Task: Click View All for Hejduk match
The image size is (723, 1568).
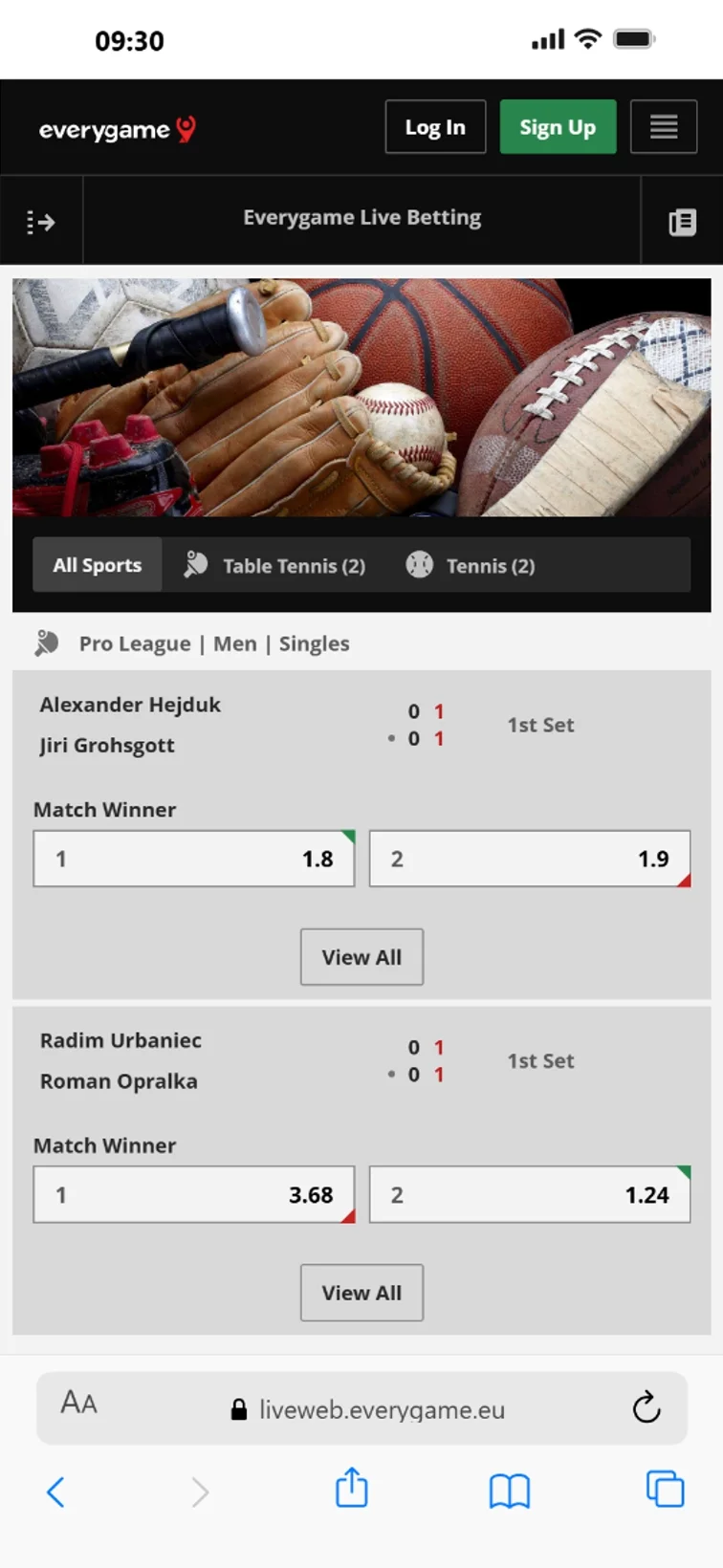Action: [x=361, y=956]
